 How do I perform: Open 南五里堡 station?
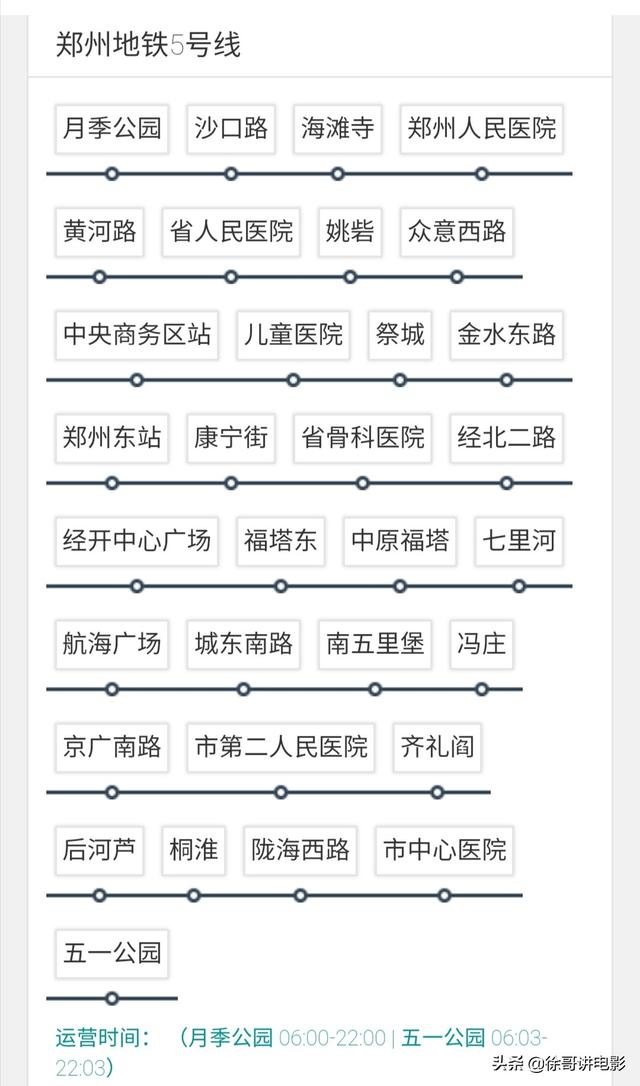(x=375, y=645)
